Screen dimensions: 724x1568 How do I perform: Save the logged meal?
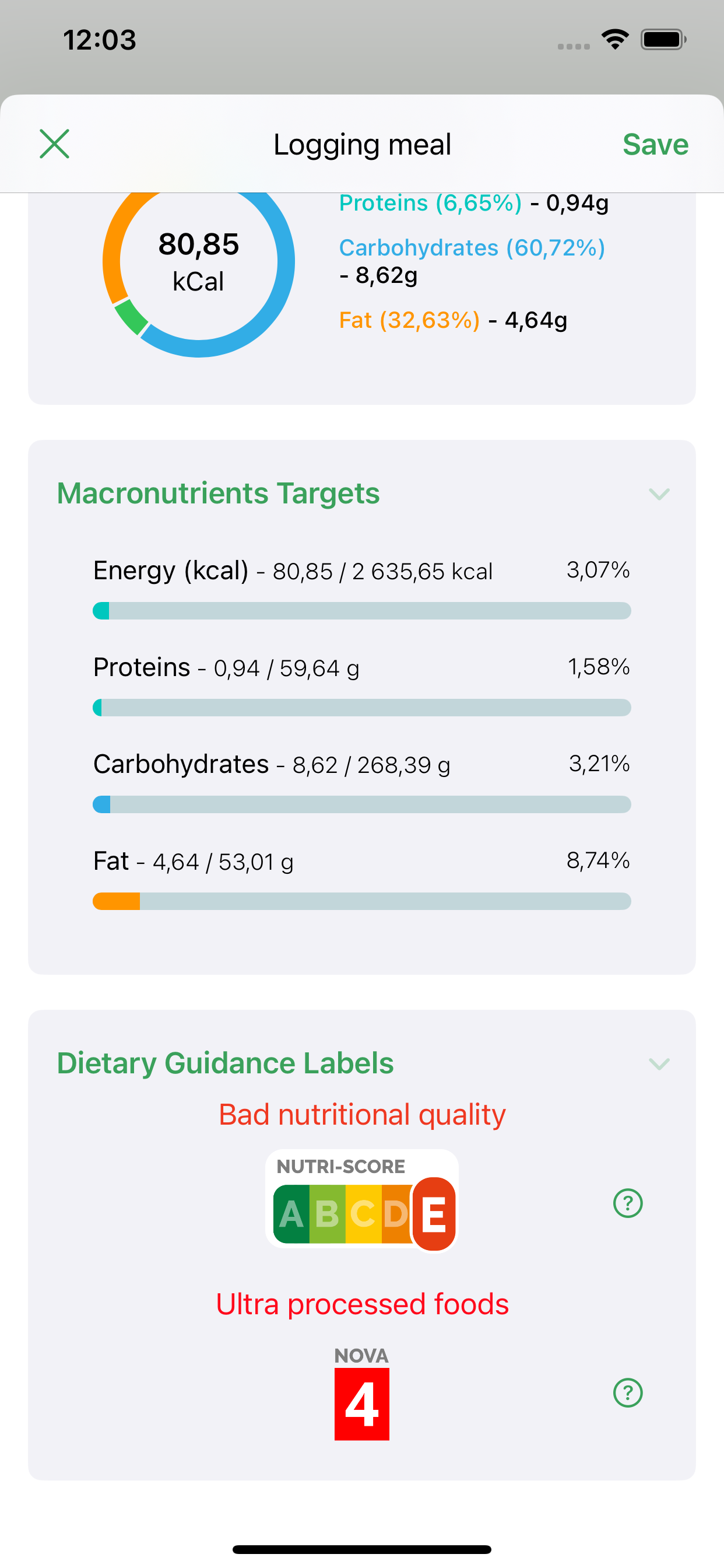pos(655,145)
